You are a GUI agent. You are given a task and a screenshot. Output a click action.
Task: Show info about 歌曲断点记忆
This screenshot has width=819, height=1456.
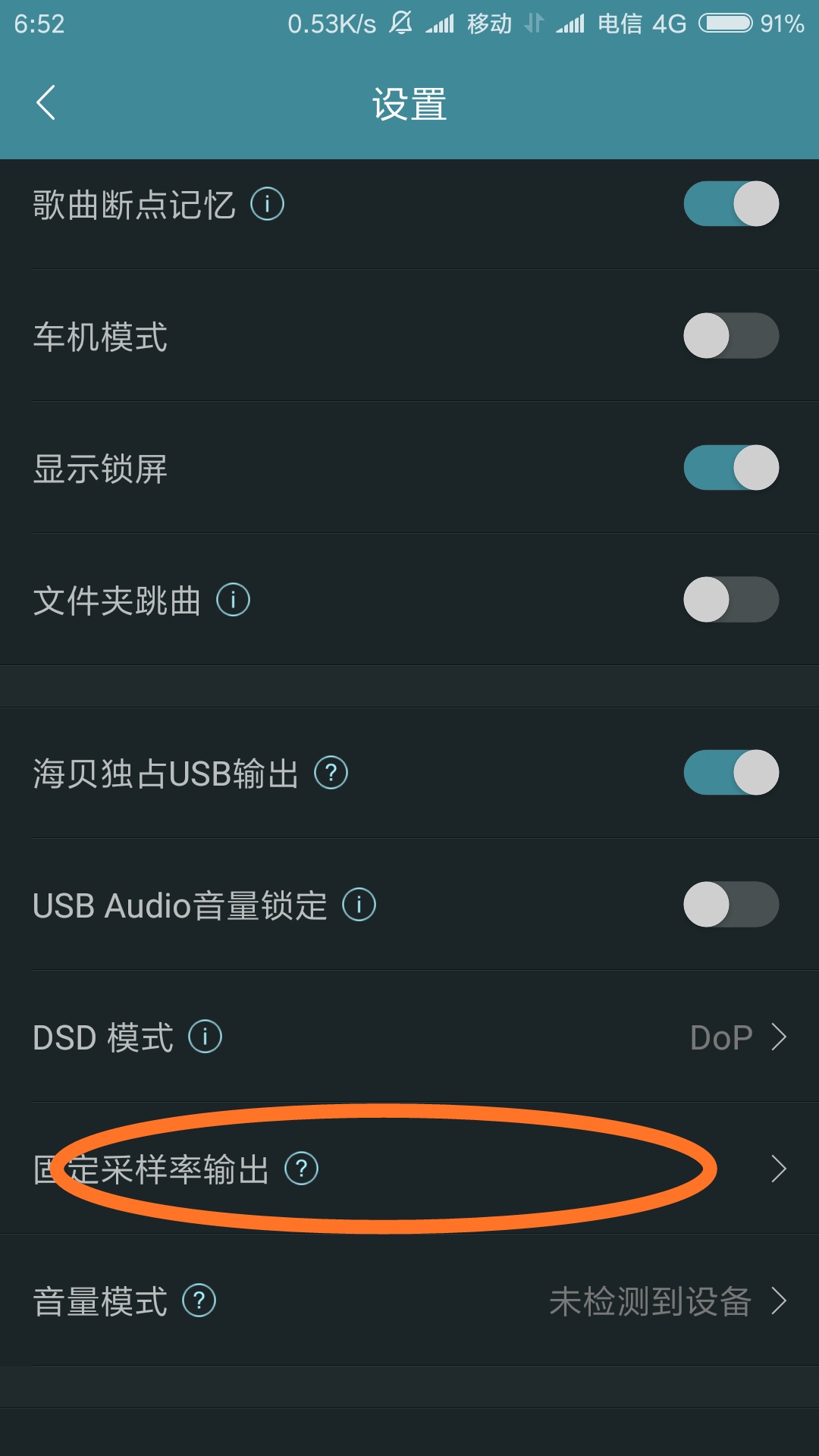click(268, 204)
